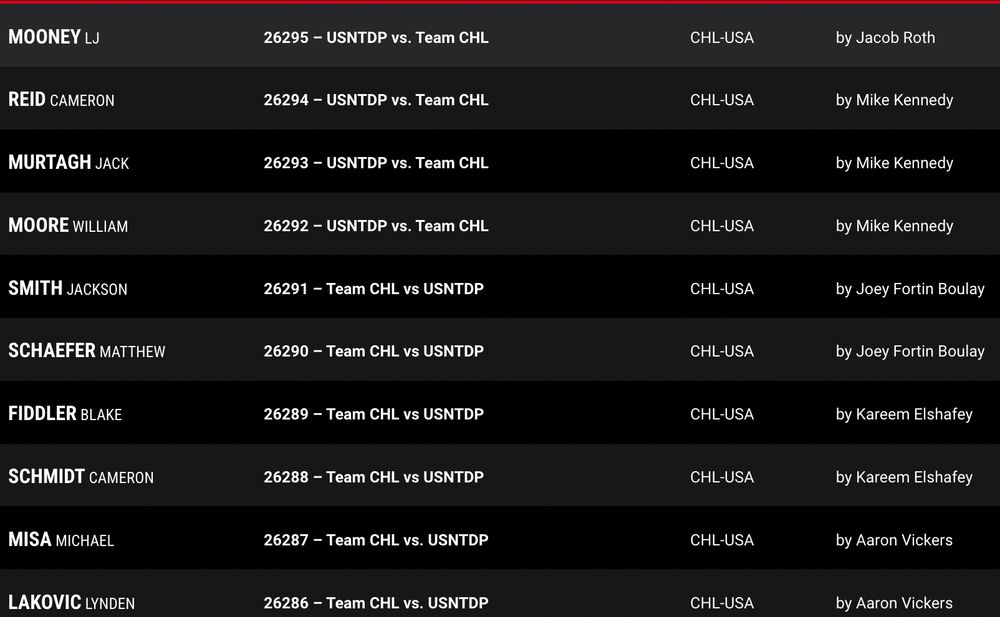This screenshot has height=617, width=1000.
Task: Open Blake Fiddler's report 26289
Action: click(374, 414)
